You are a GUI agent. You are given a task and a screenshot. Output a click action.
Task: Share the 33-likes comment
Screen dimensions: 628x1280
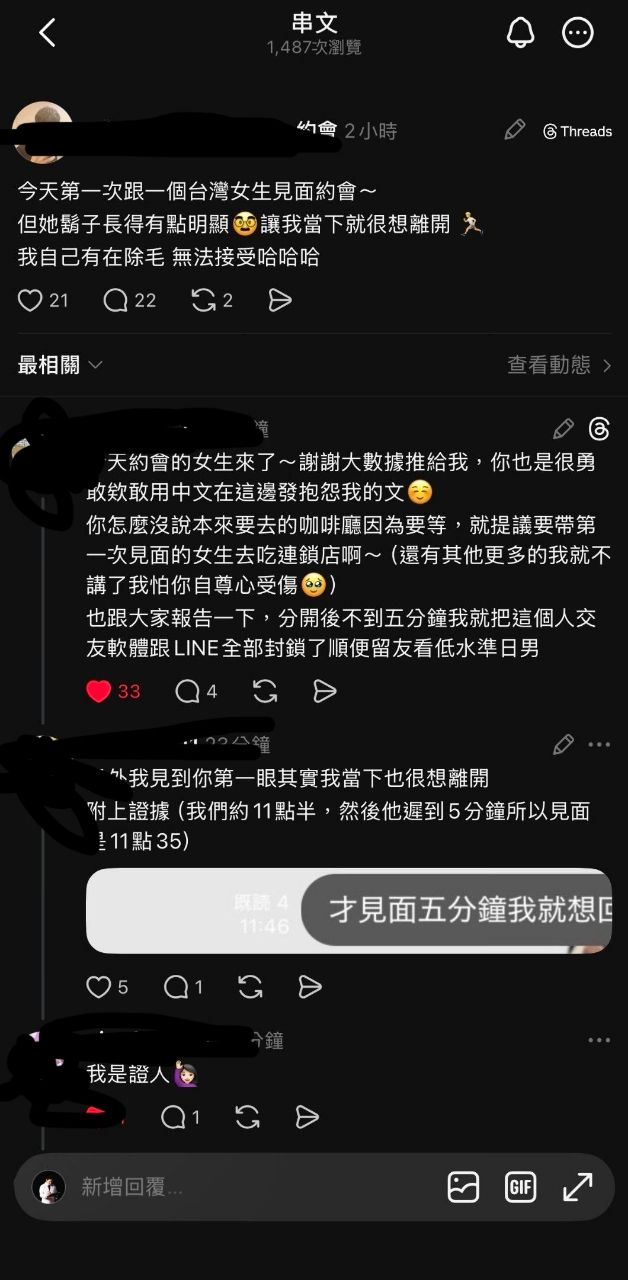(x=324, y=691)
